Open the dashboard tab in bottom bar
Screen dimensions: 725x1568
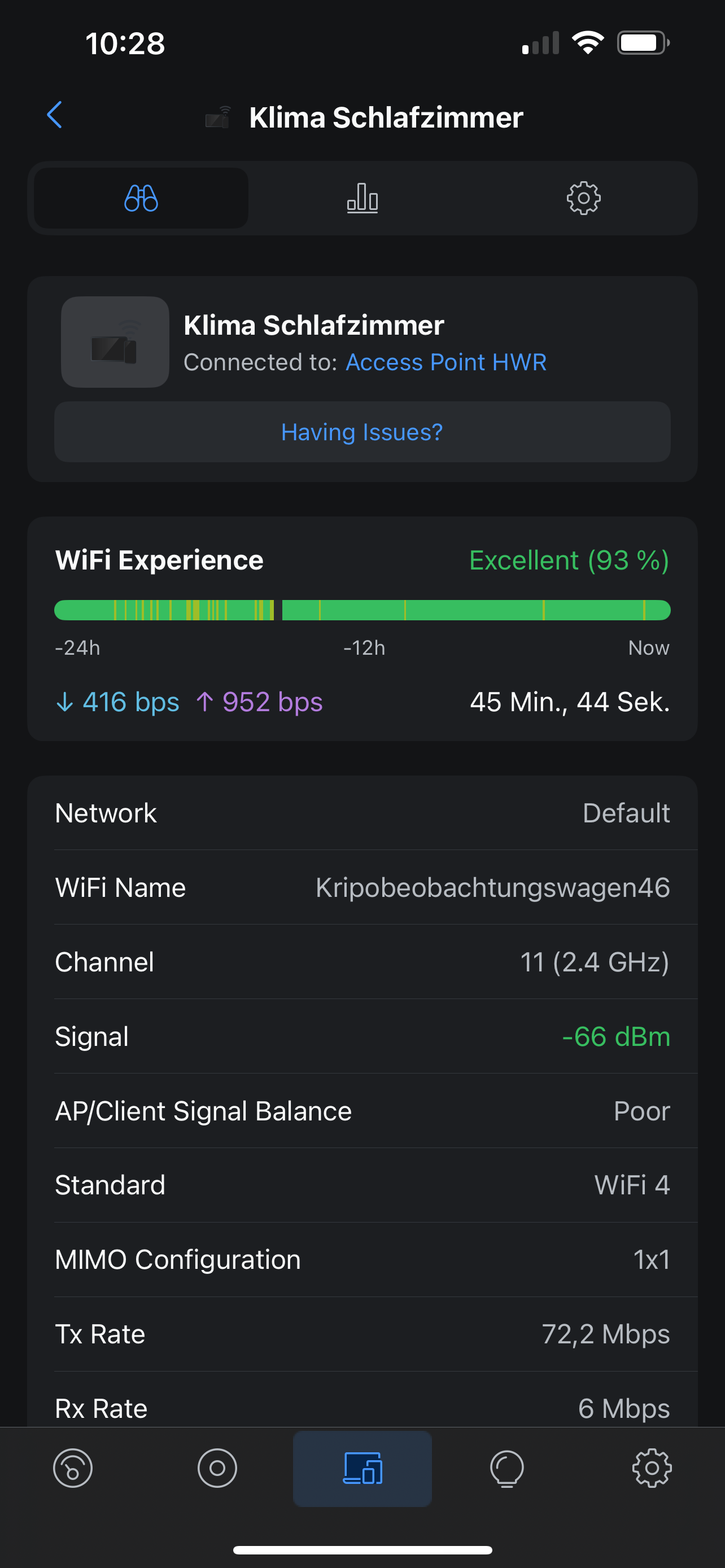click(x=73, y=1468)
